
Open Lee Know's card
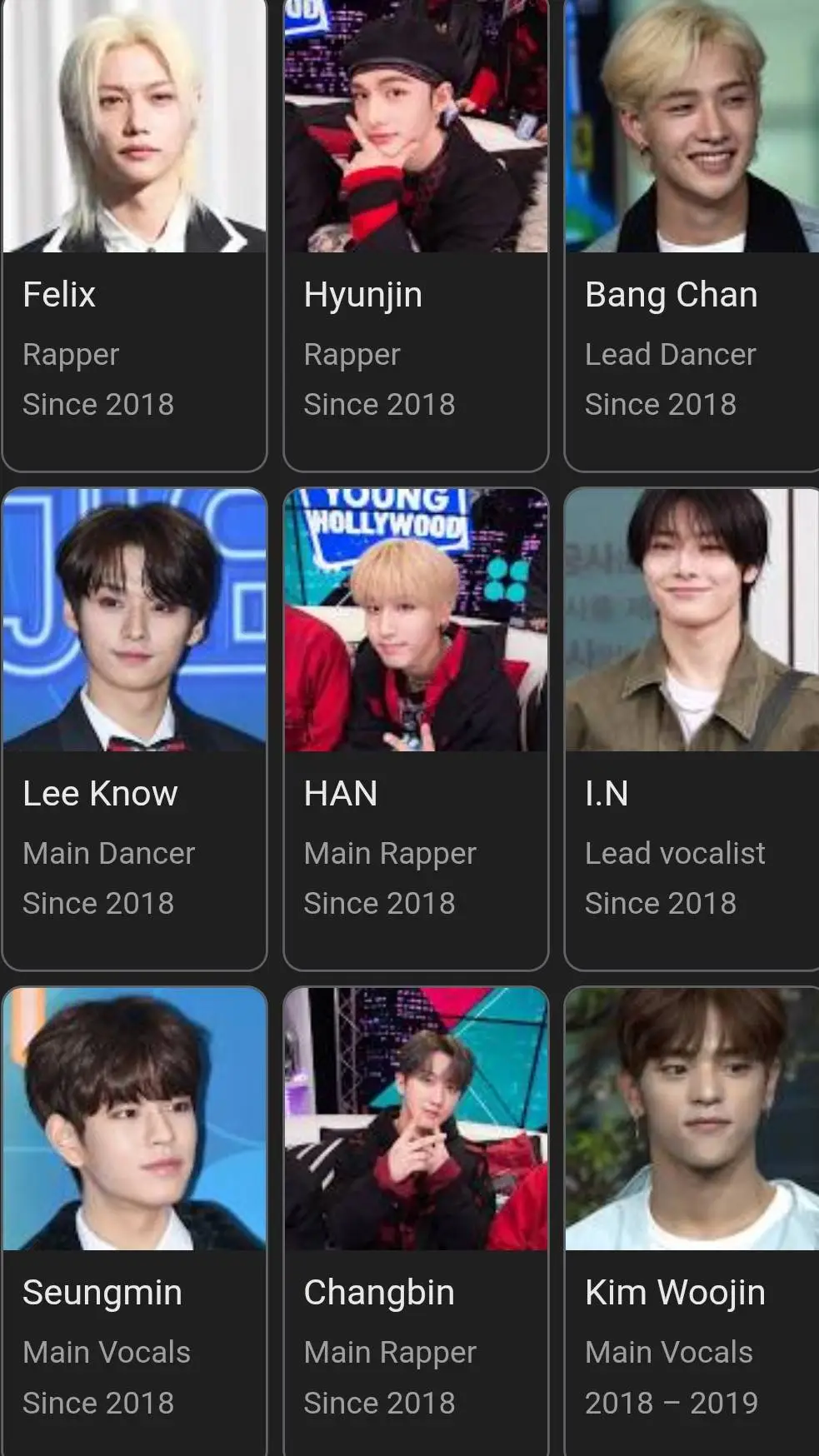coord(134,729)
